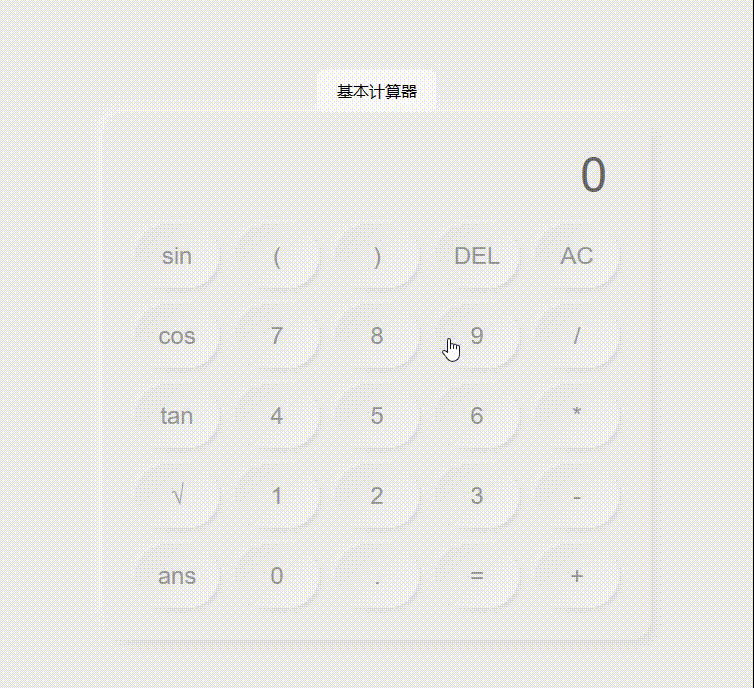Add a decimal point
754x688 pixels.
377,576
